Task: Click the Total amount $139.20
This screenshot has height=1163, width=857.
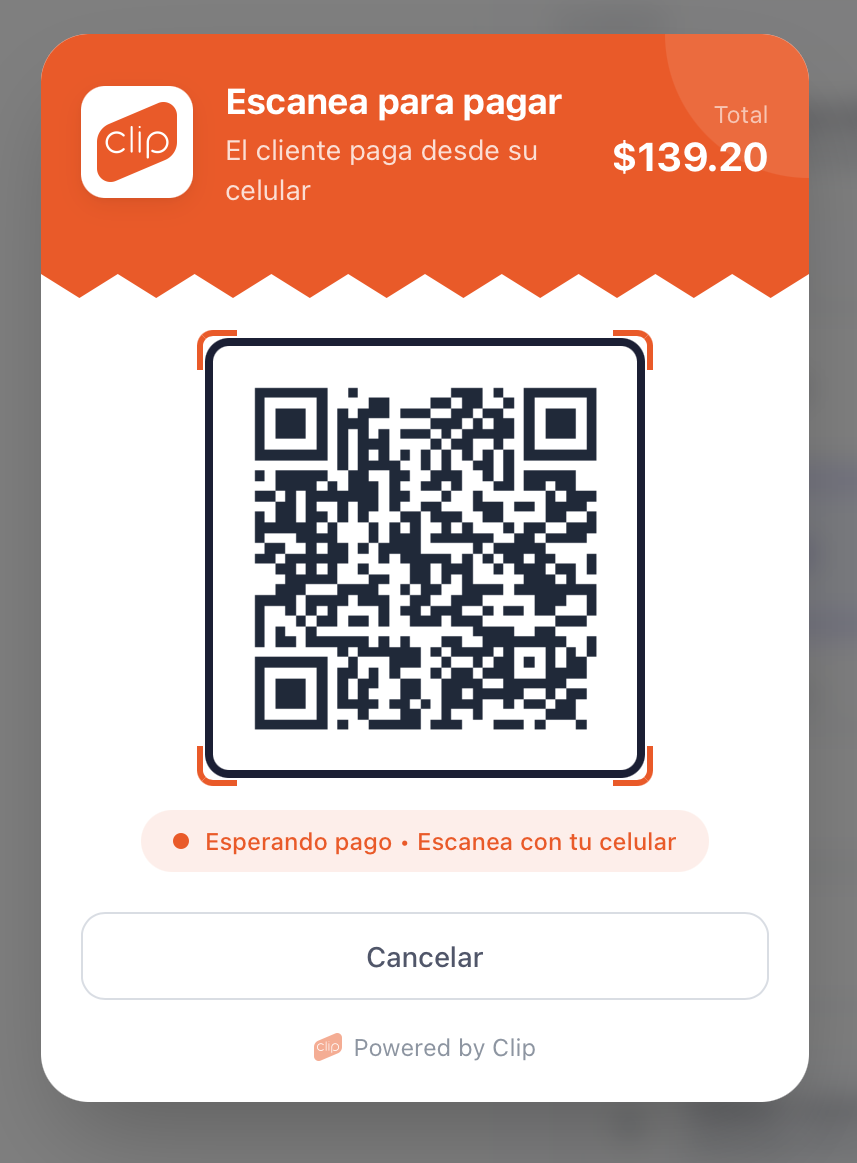Action: click(690, 157)
